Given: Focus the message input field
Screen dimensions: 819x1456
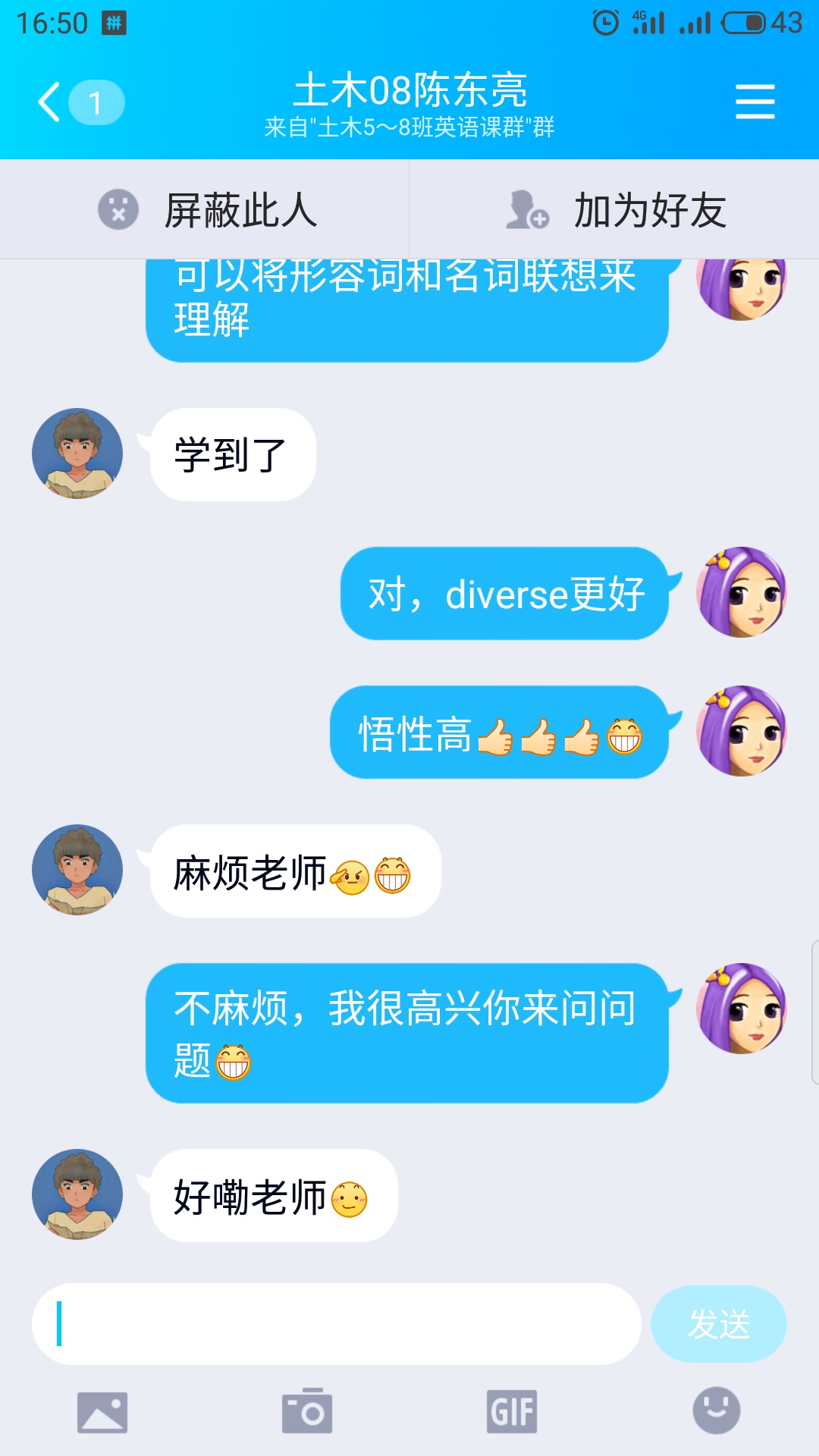Looking at the screenshot, I should click(336, 1324).
